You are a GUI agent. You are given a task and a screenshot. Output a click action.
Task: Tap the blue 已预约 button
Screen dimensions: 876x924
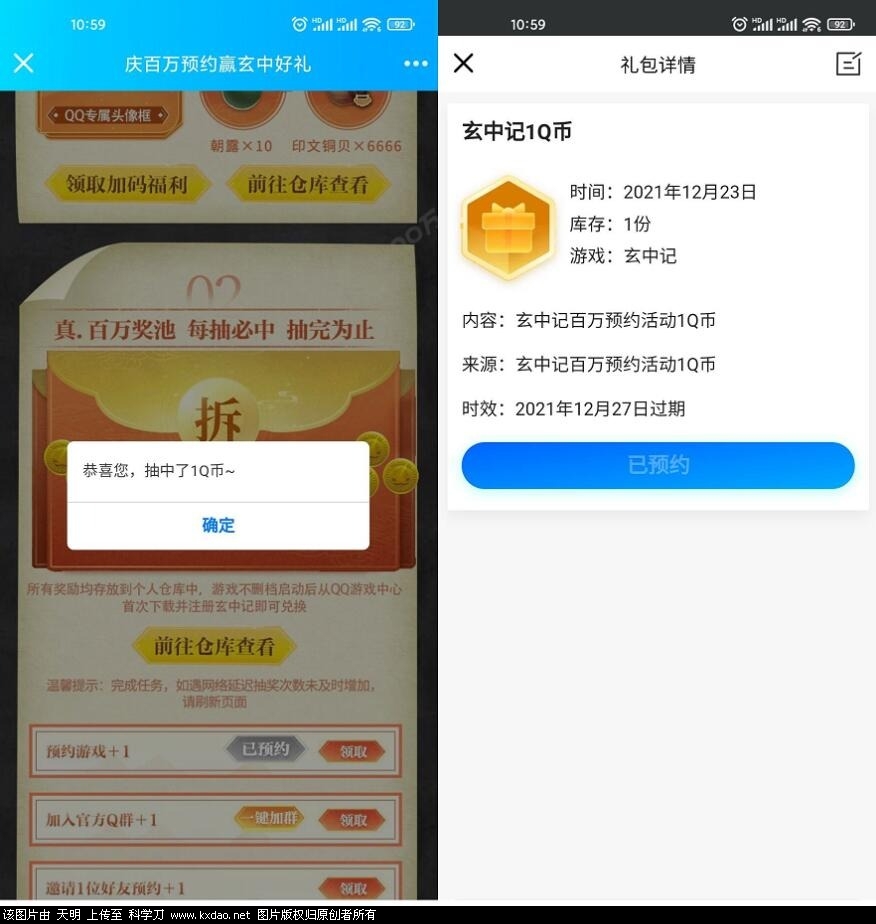[658, 465]
